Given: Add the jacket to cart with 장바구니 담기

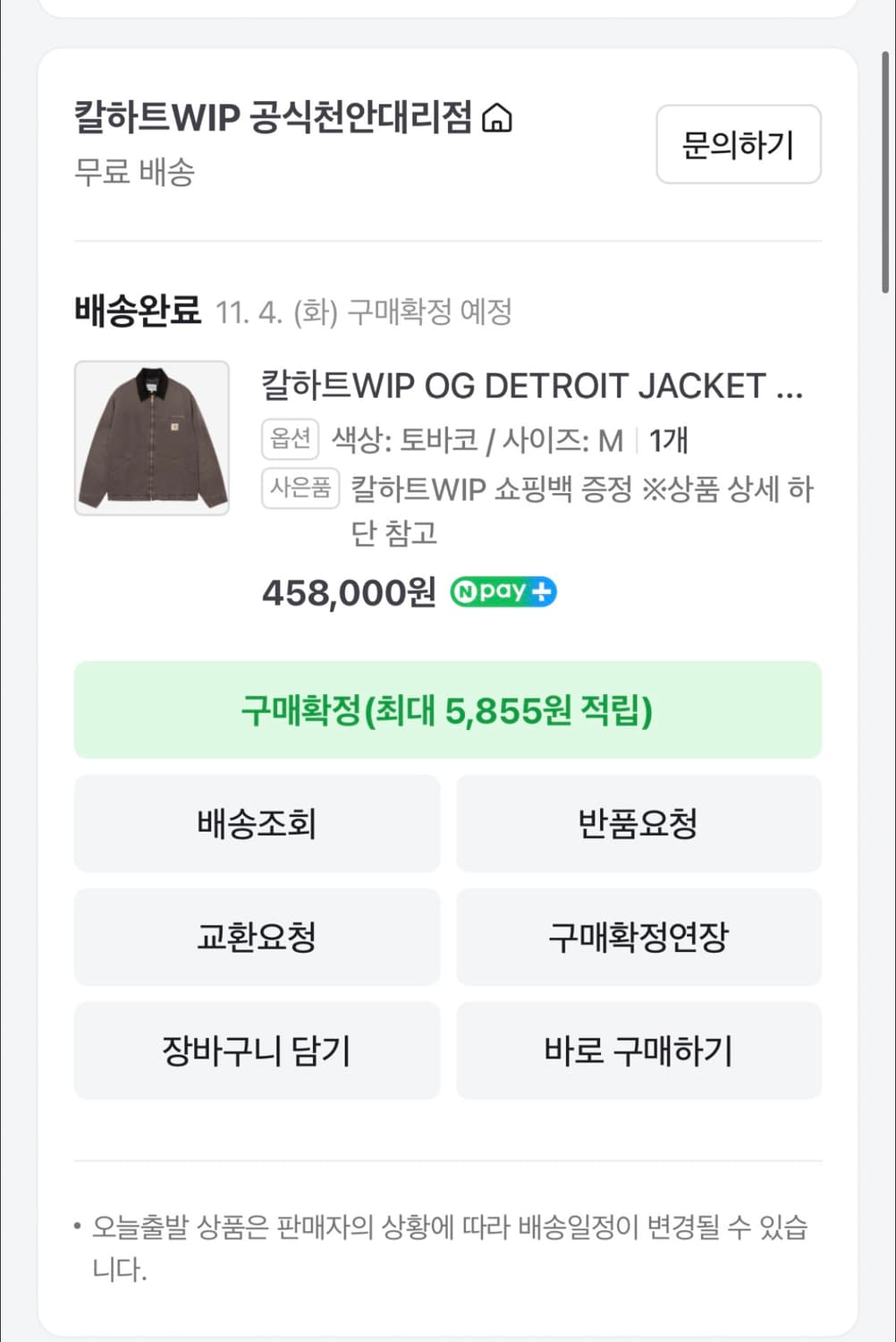Looking at the screenshot, I should [x=256, y=1050].
